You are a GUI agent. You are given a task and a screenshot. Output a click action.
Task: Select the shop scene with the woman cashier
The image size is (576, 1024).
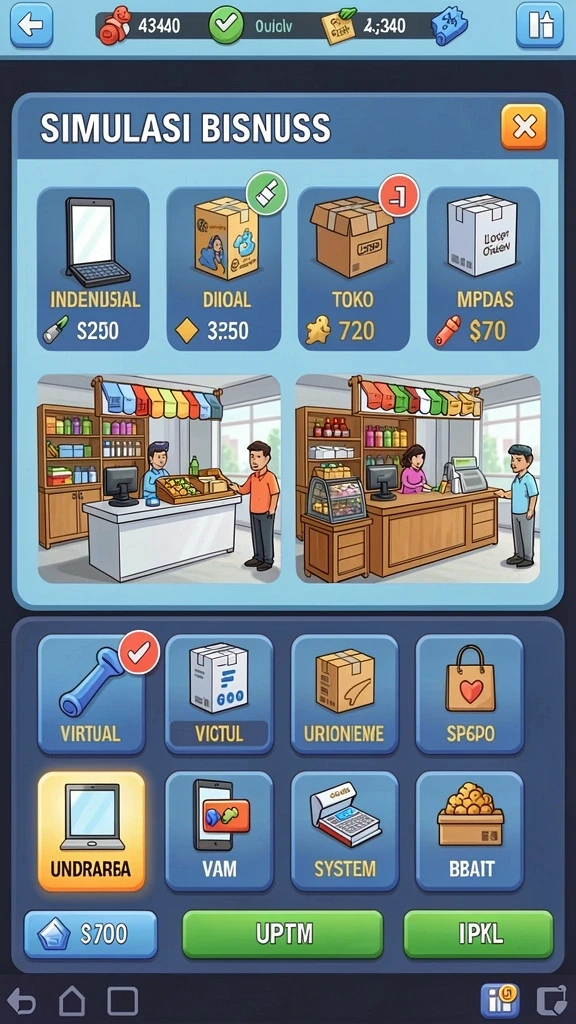(x=418, y=478)
